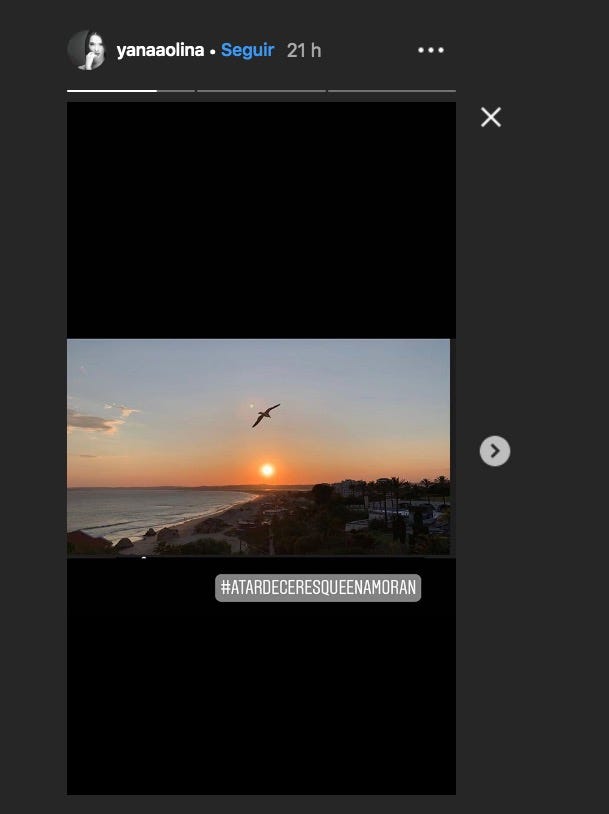Follow the account with Seguir
609x814 pixels.
click(247, 50)
